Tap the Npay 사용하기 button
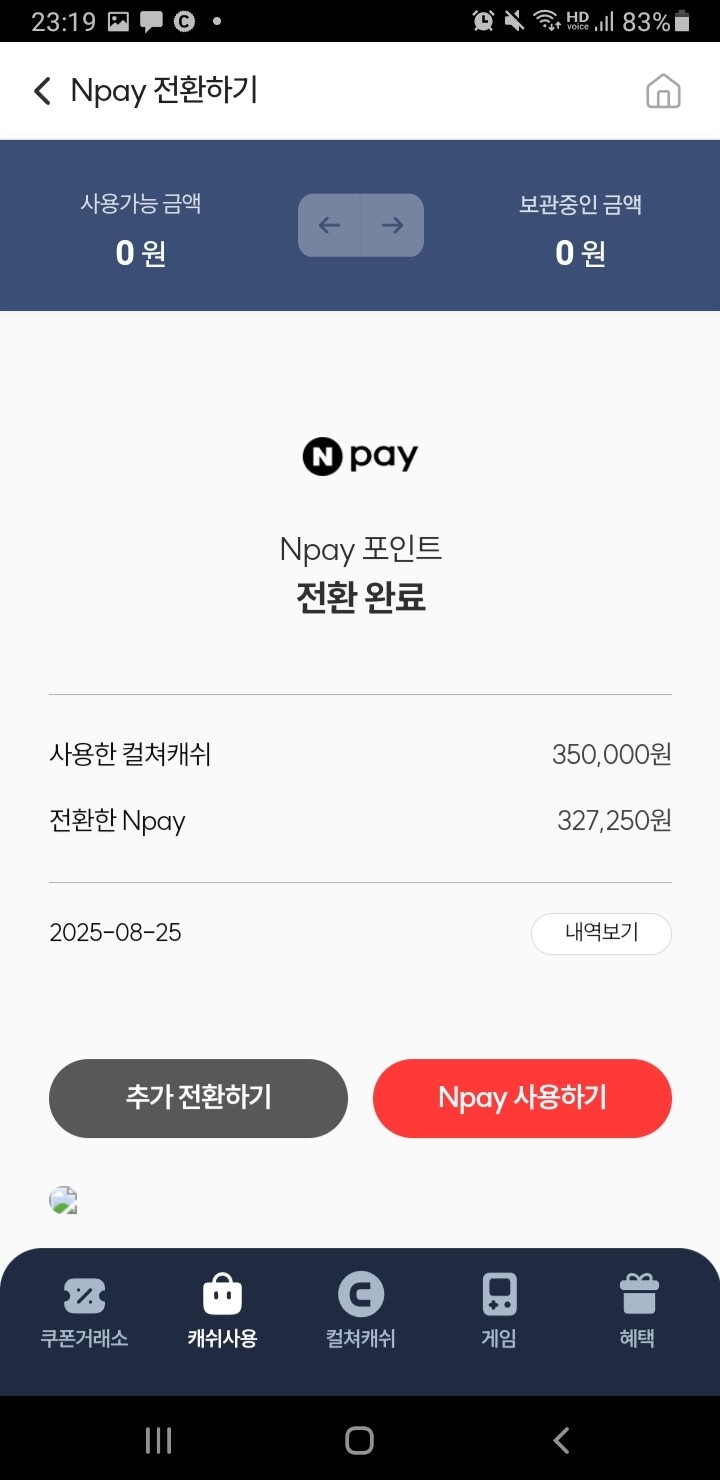The height and width of the screenshot is (1480, 720). [522, 1098]
